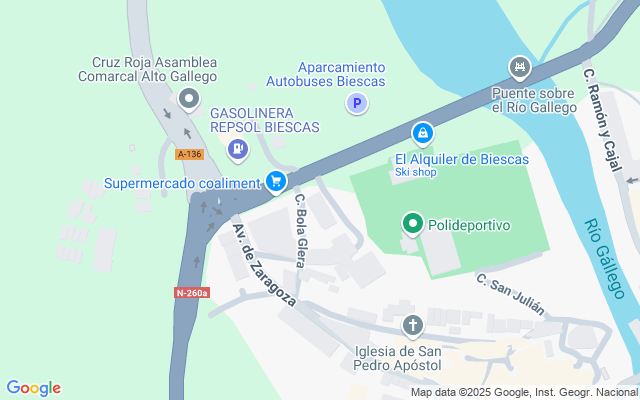Tap the El Alquiler de Biescas marker

click(x=423, y=133)
